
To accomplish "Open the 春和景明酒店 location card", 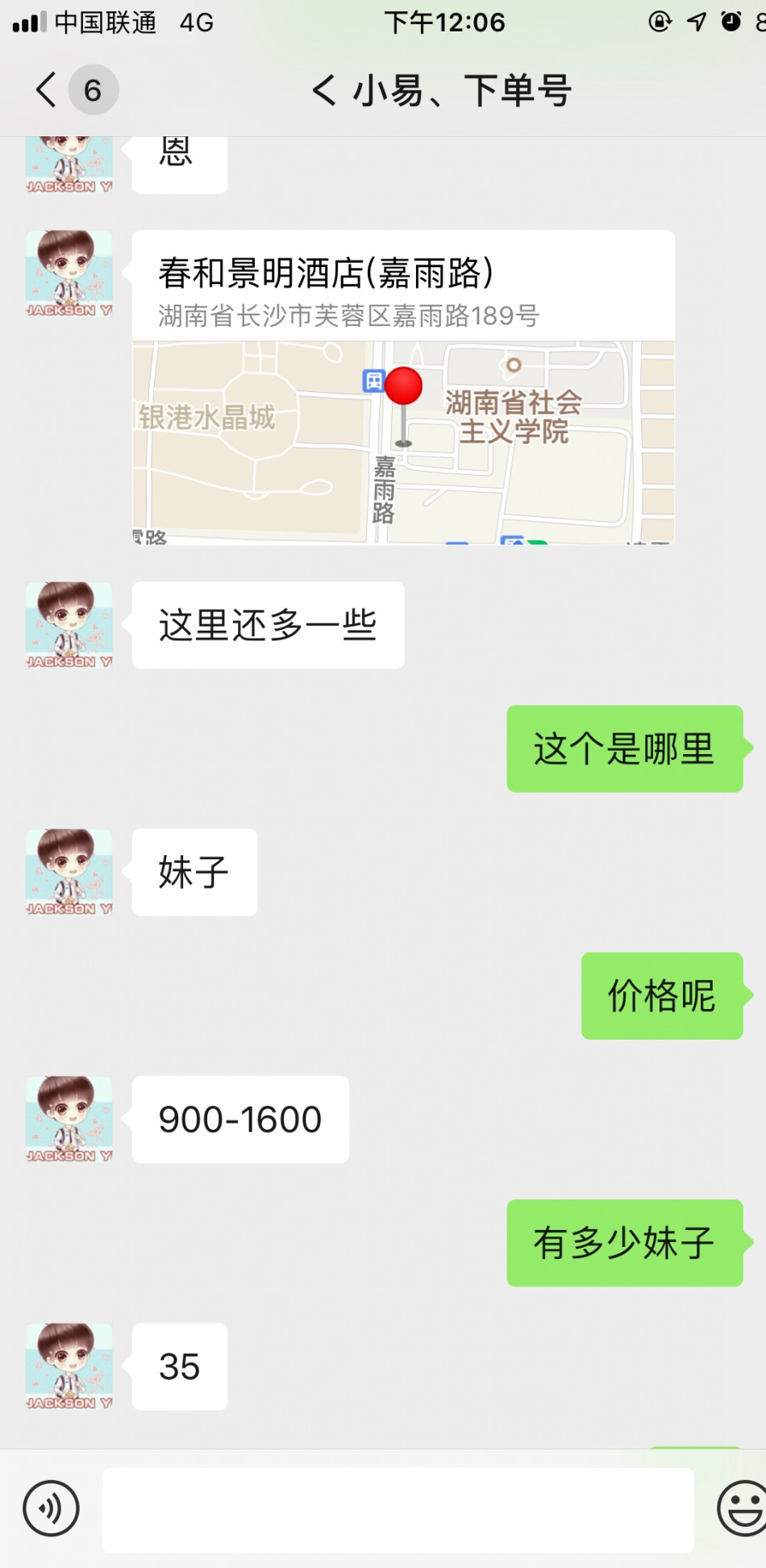I will (x=403, y=387).
